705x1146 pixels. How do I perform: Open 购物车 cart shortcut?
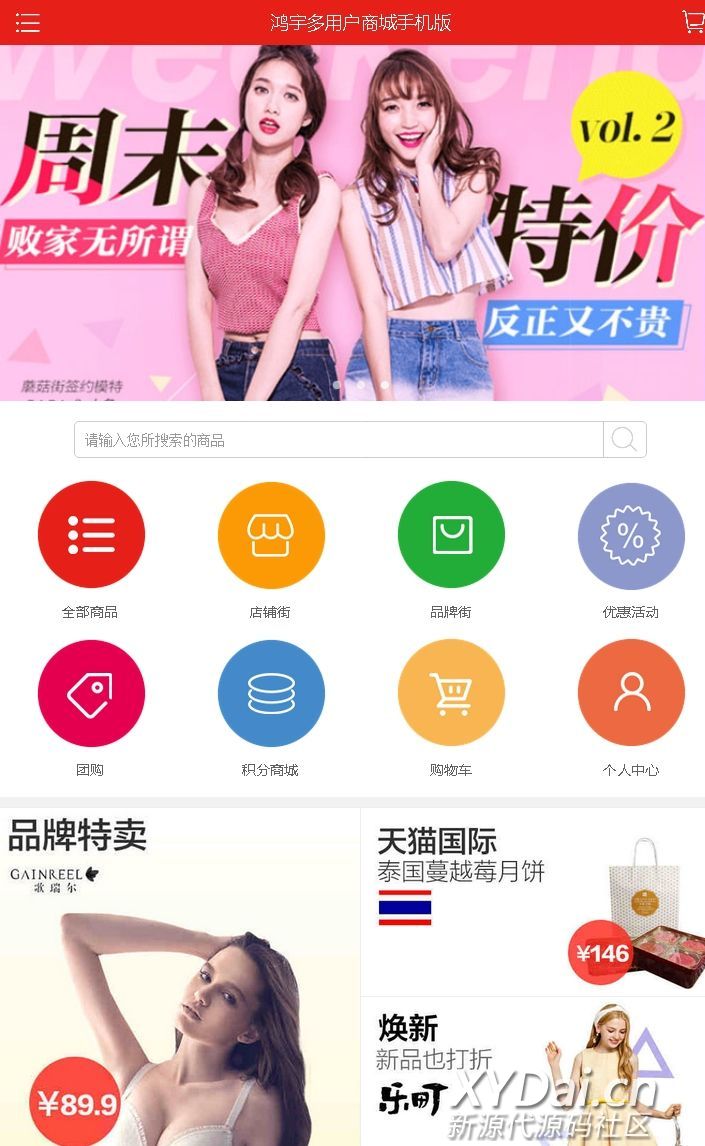451,693
